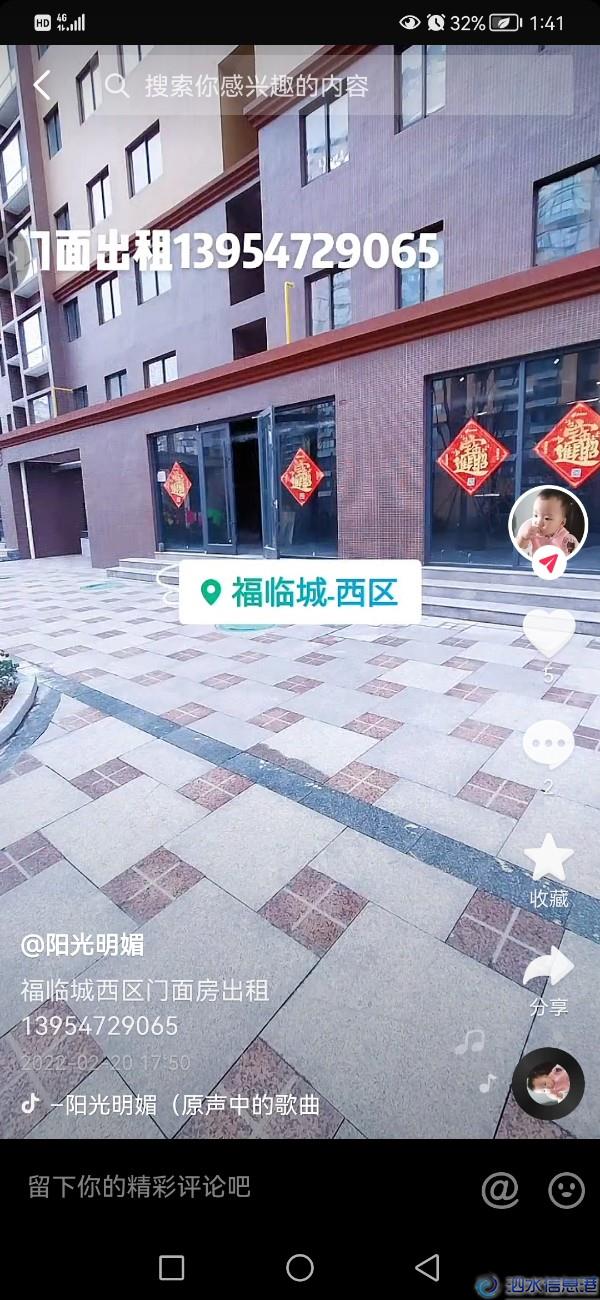Open the search box at the top
Screen dimensions: 600x1300
click(330, 85)
